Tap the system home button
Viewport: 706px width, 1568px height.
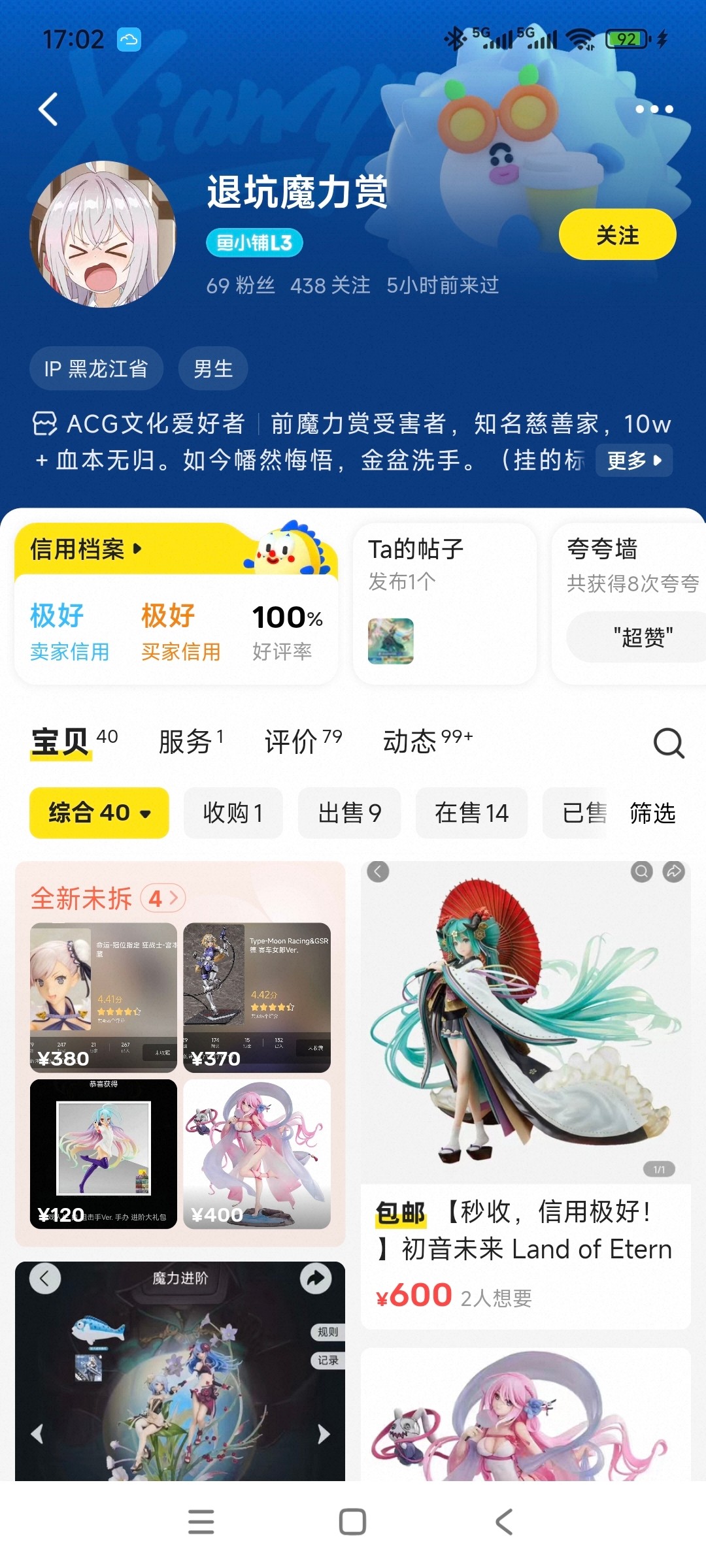click(352, 1522)
